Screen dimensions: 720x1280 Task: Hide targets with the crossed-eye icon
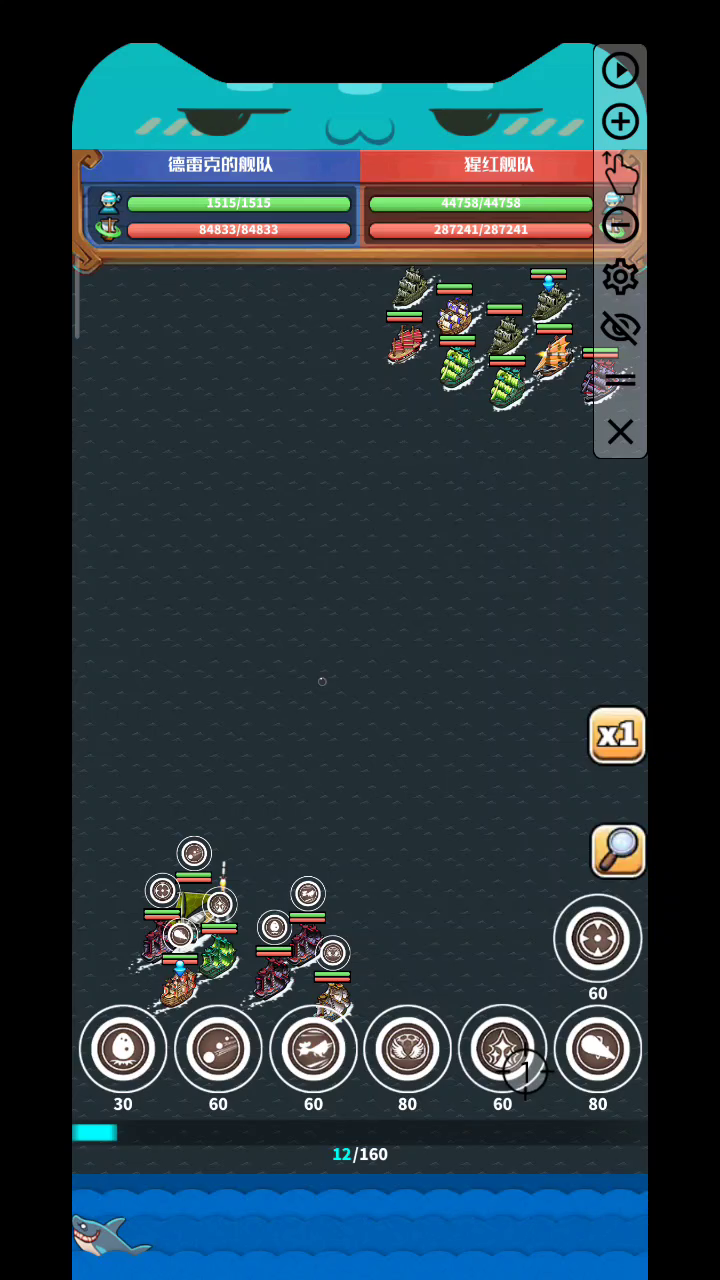coord(620,328)
